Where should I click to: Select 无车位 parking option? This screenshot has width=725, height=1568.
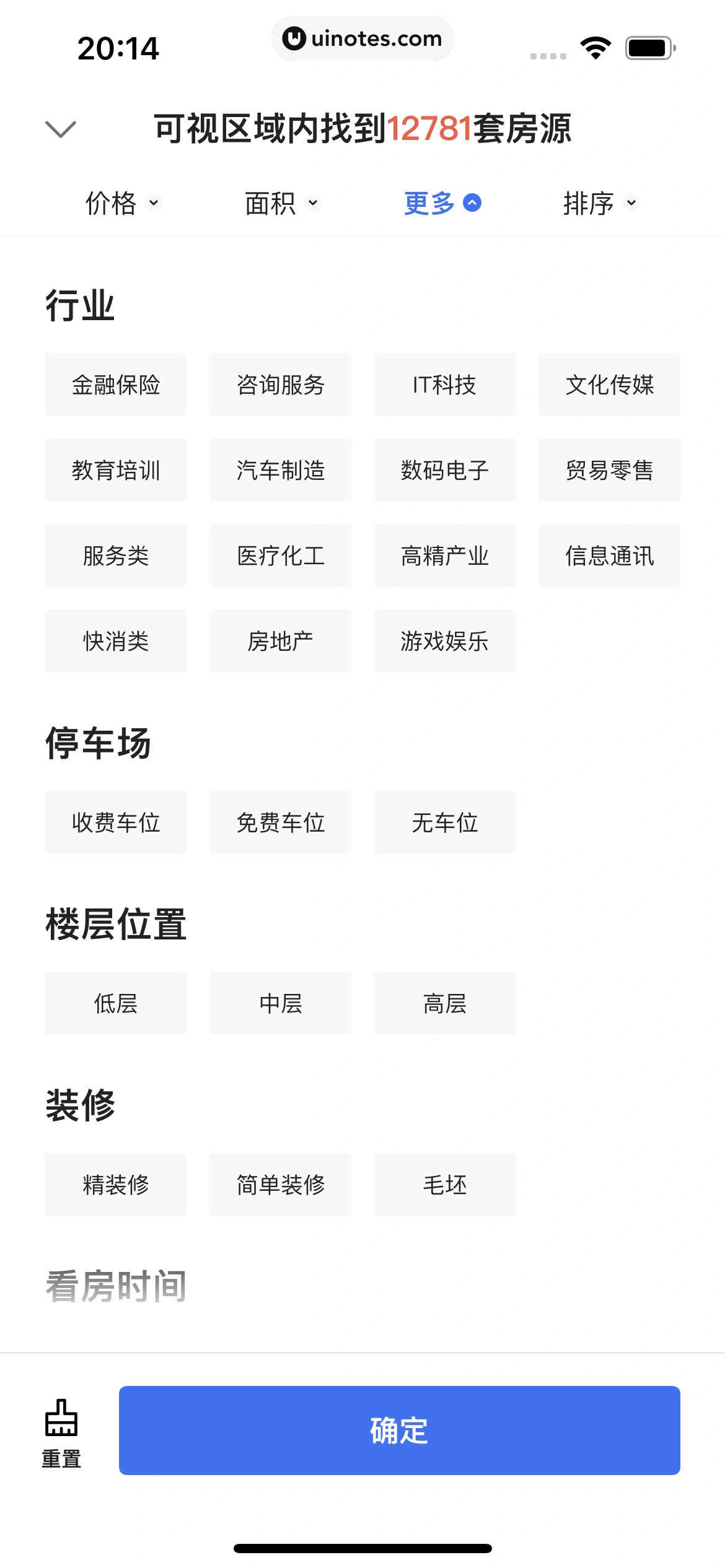click(x=444, y=822)
